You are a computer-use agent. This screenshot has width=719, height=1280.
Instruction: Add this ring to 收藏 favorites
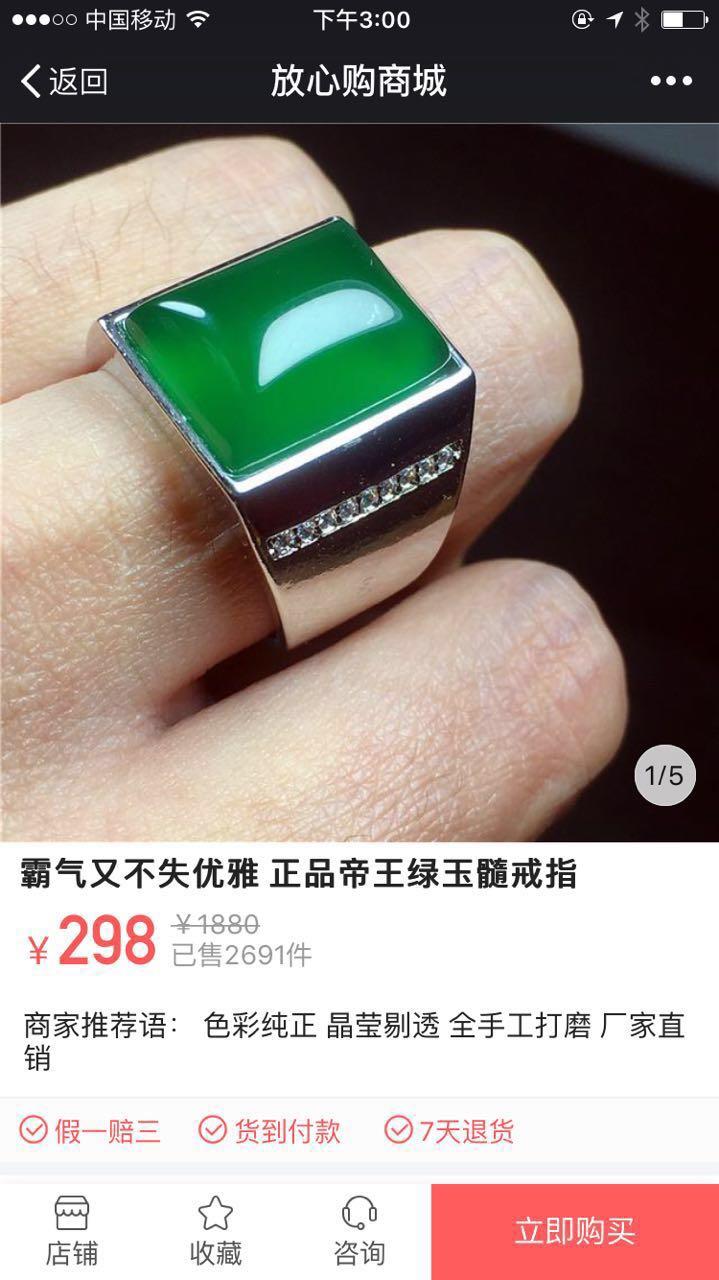pos(215,1231)
